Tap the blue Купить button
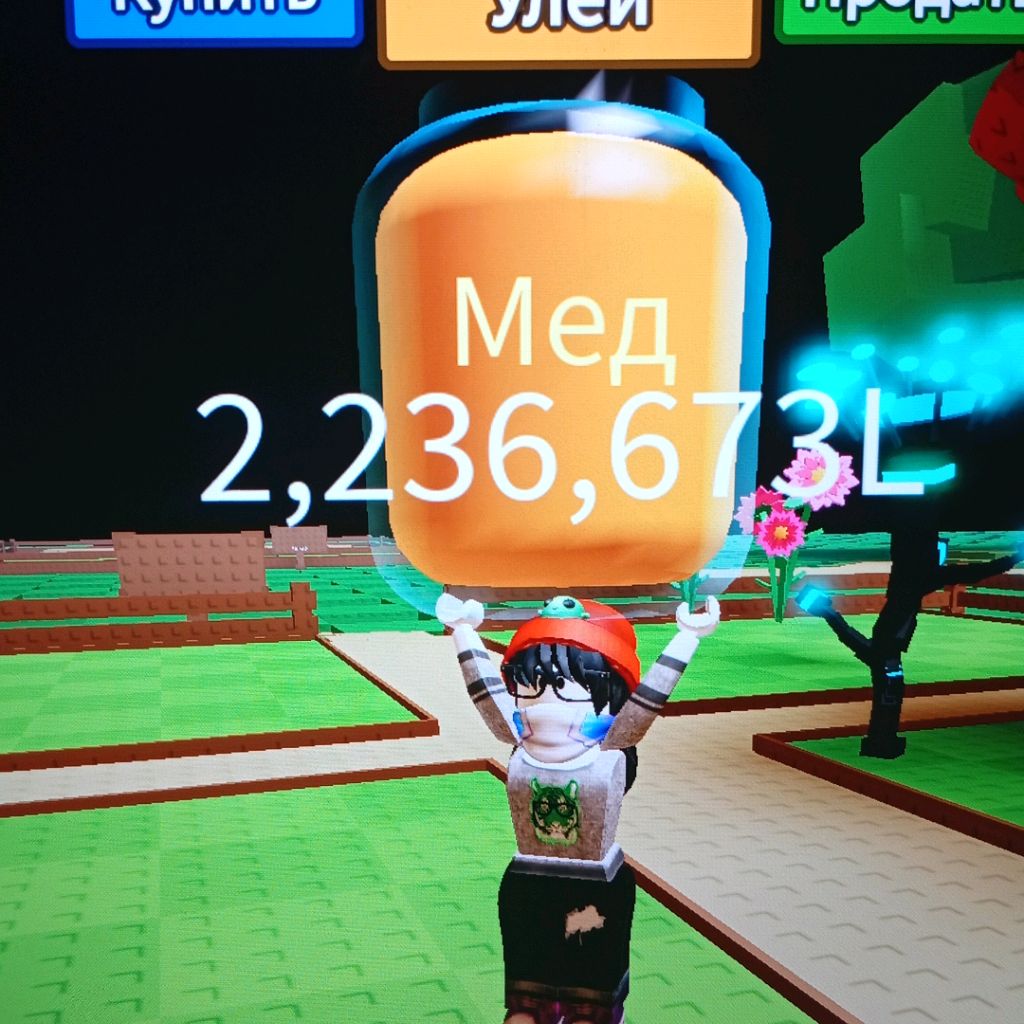This screenshot has height=1024, width=1024. [214, 18]
